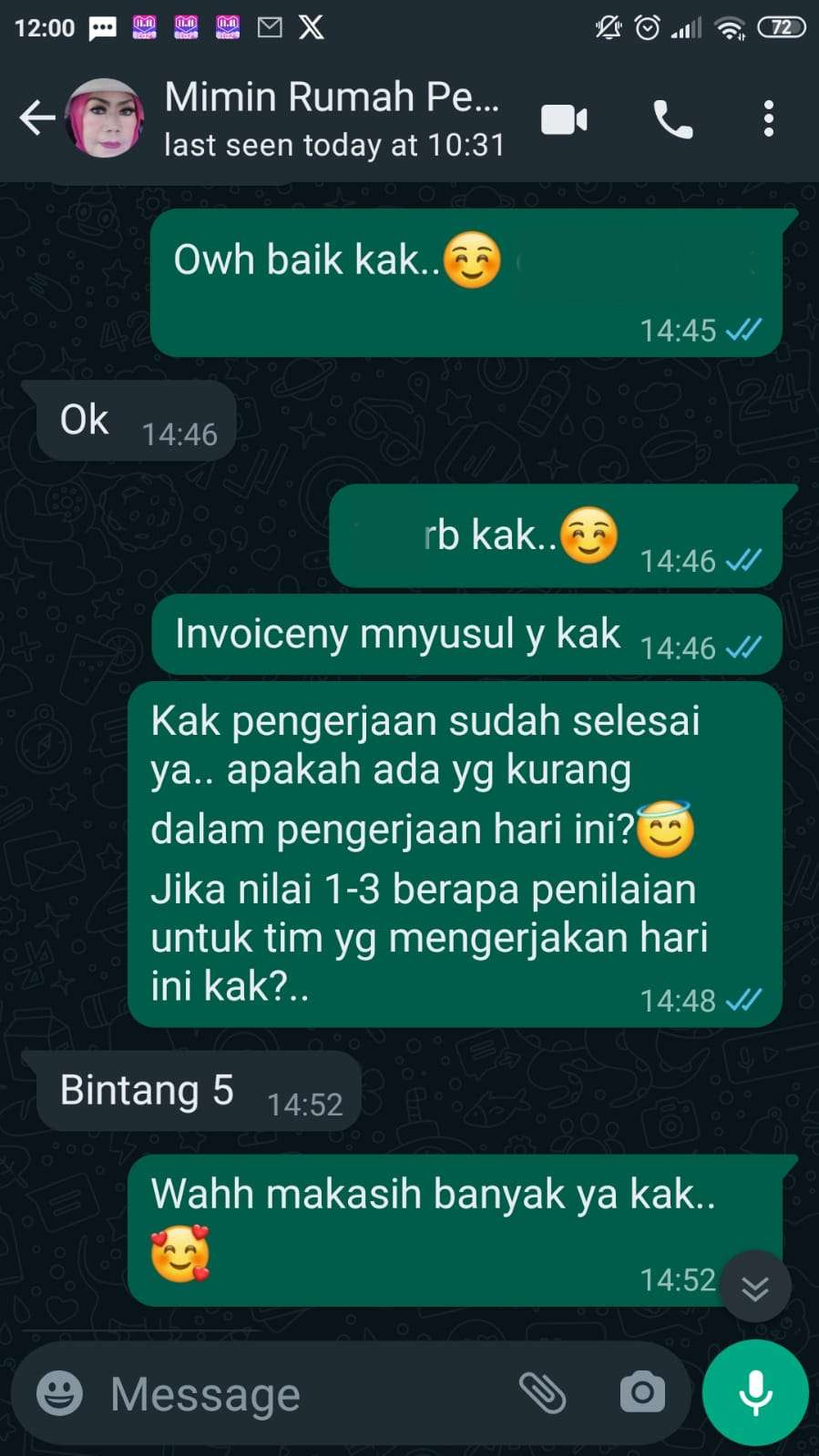Open Mimin Rumah Pe... contact profile picture
Image resolution: width=819 pixels, height=1456 pixels.
[x=104, y=118]
